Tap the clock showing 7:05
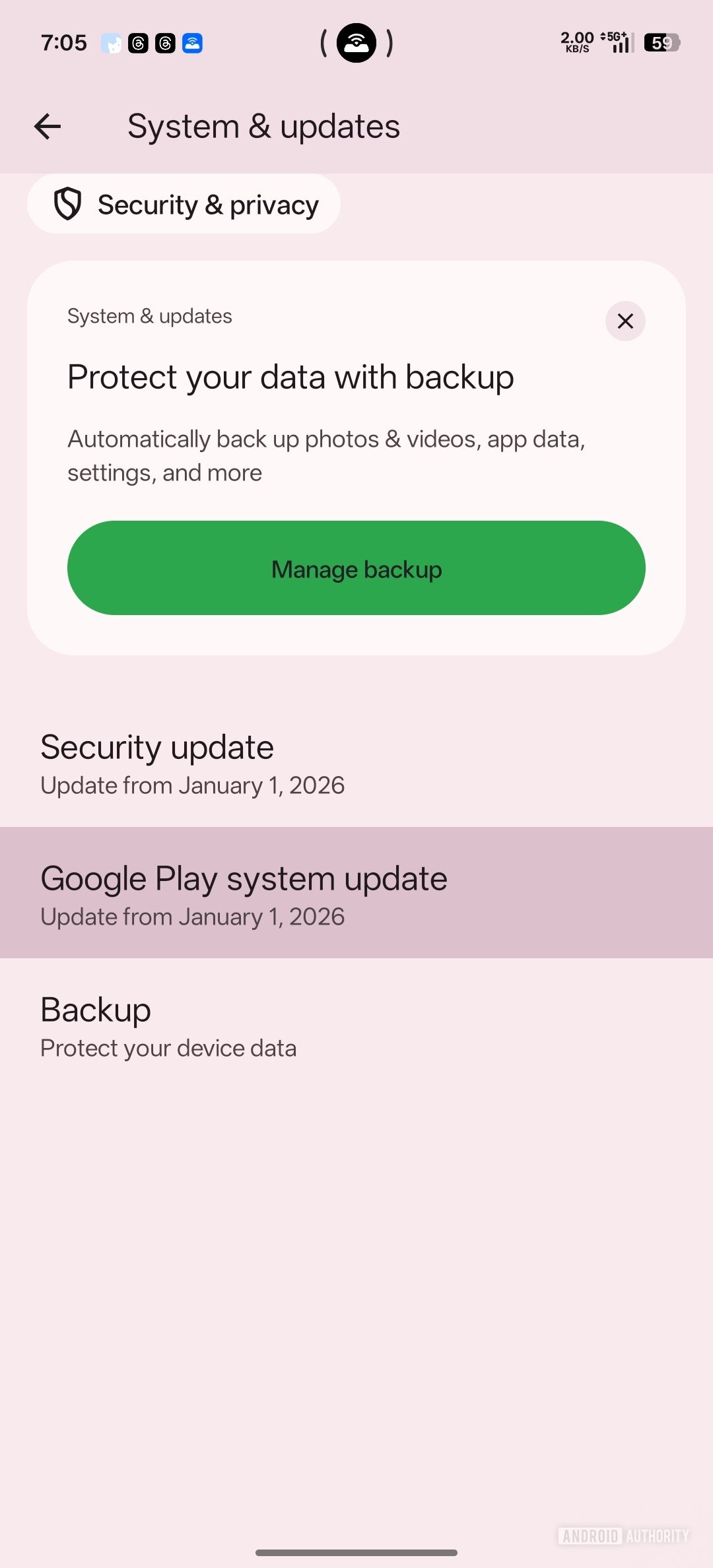713x1568 pixels. tap(64, 42)
